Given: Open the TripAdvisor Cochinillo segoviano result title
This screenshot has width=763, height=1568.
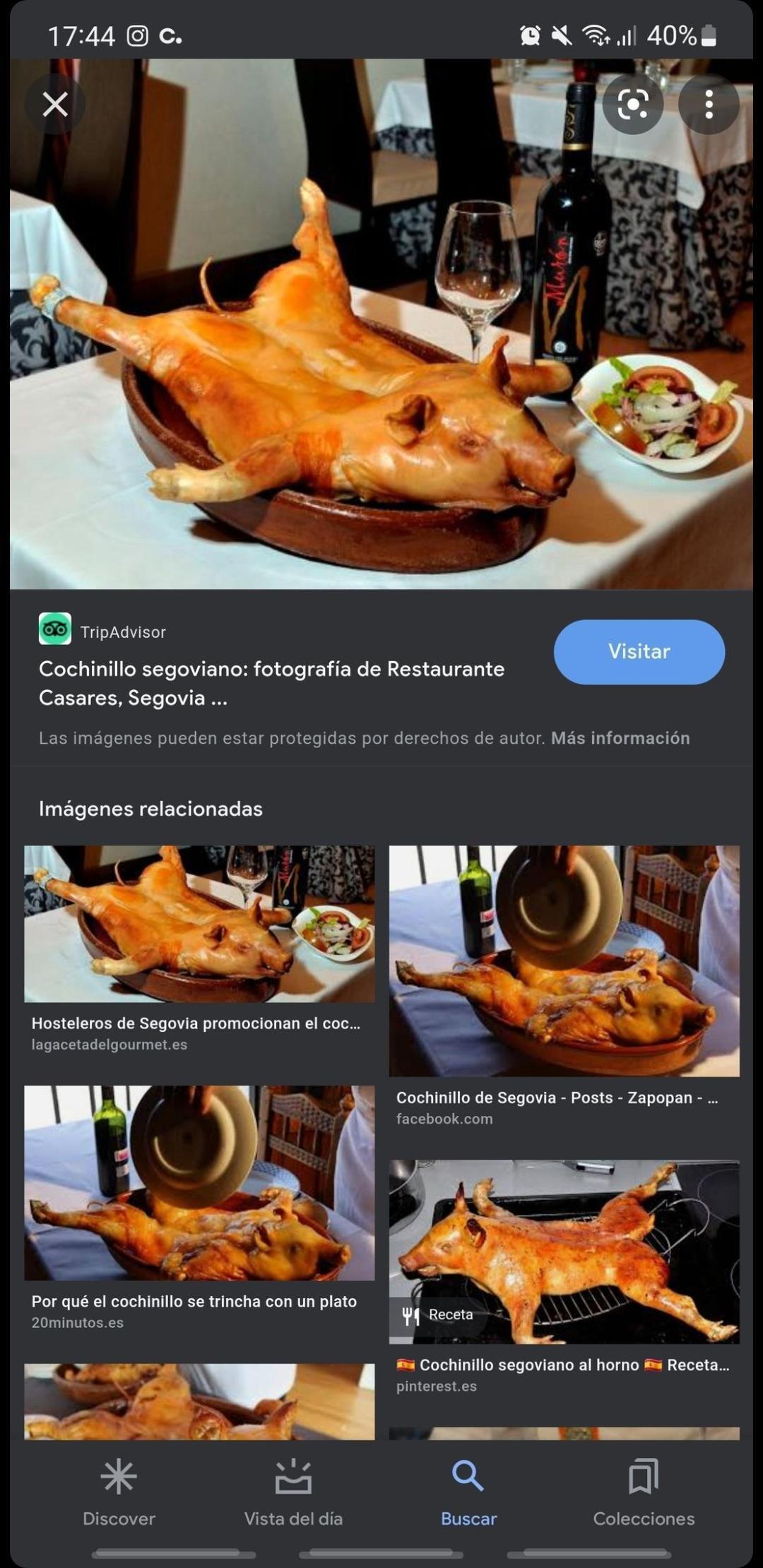Looking at the screenshot, I should 272,683.
